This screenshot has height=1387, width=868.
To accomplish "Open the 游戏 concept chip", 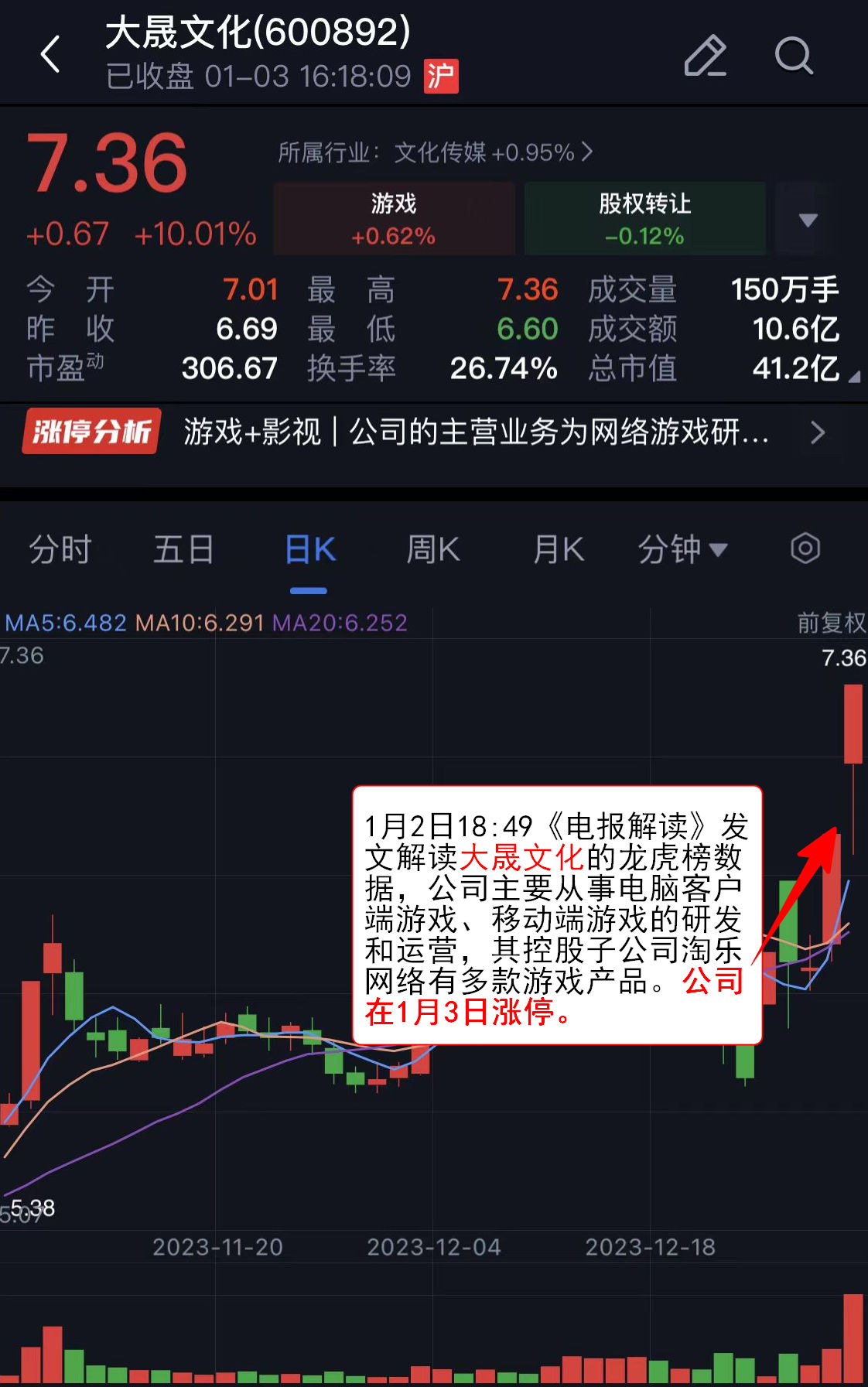I will coord(394,219).
